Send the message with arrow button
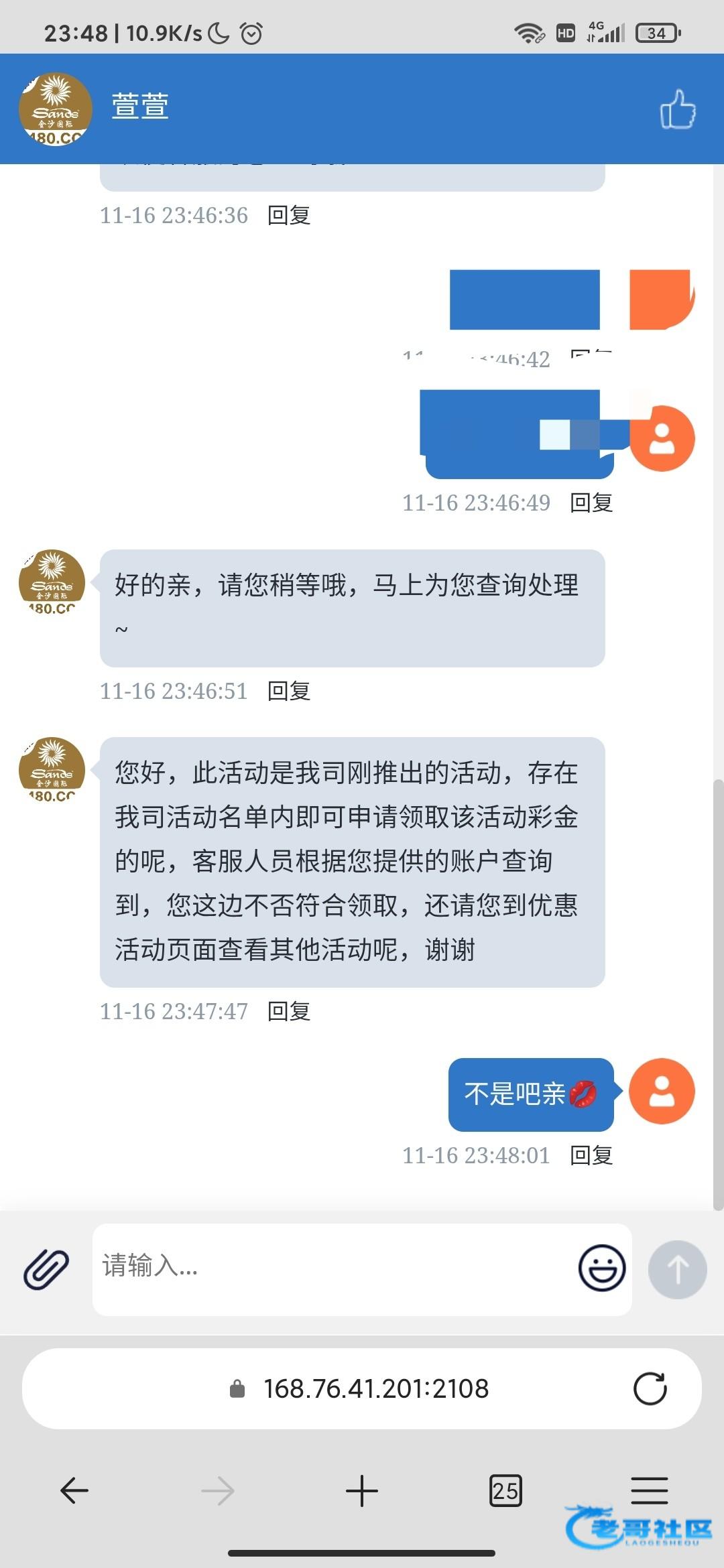The image size is (724, 1568). pos(677,1269)
